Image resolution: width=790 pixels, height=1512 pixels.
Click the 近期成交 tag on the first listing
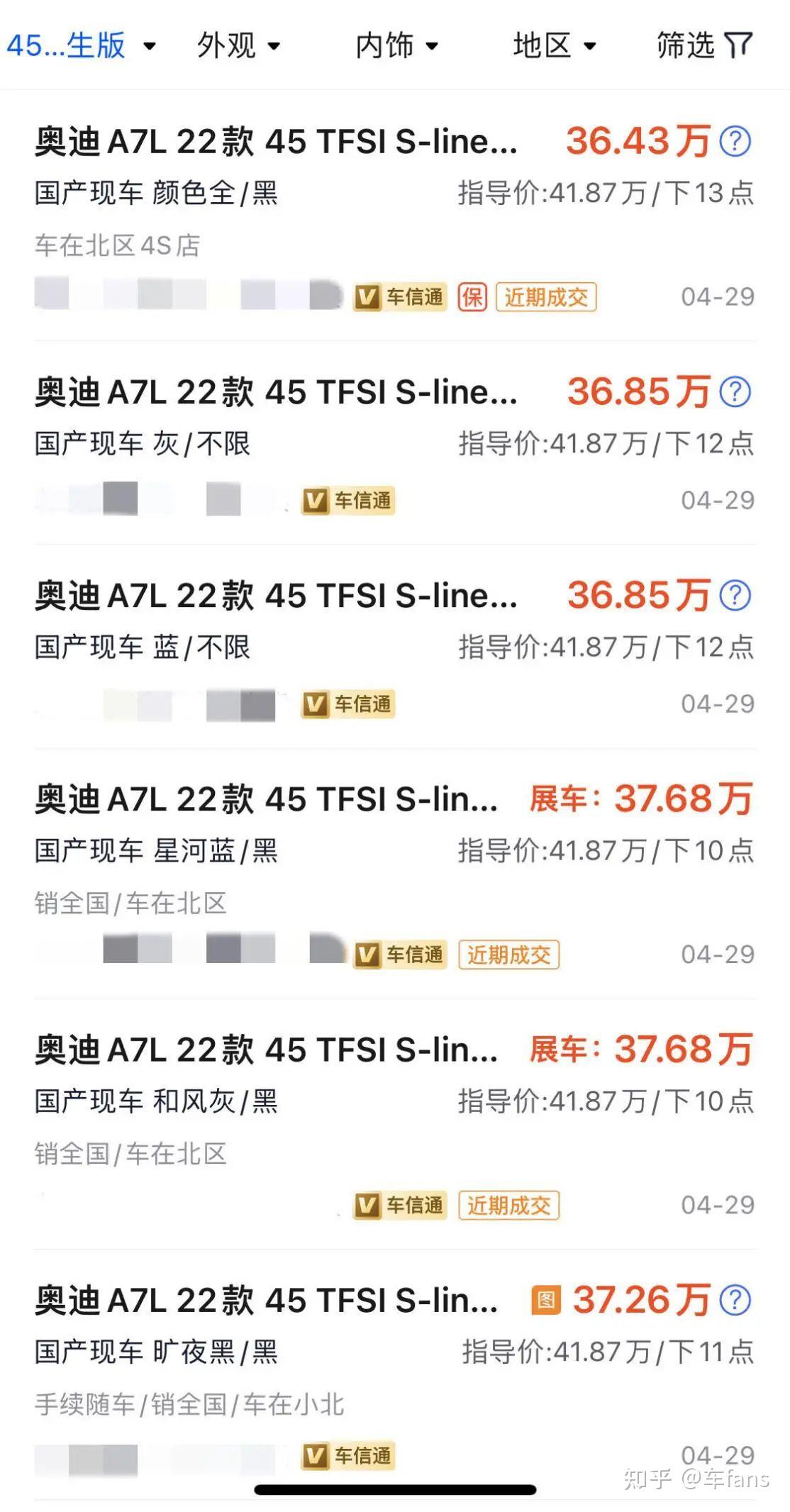[547, 297]
